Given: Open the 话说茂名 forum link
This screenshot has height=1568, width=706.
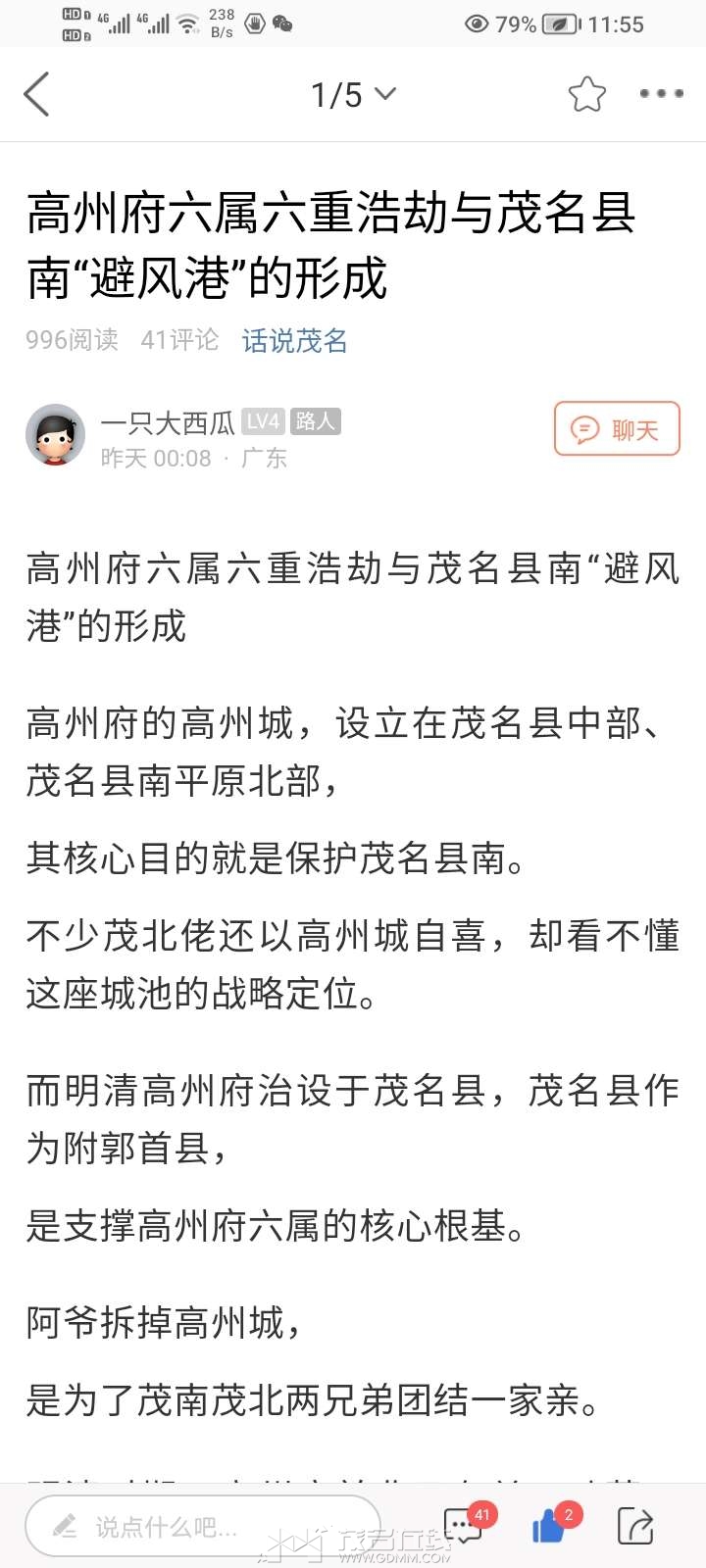Looking at the screenshot, I should coord(294,341).
